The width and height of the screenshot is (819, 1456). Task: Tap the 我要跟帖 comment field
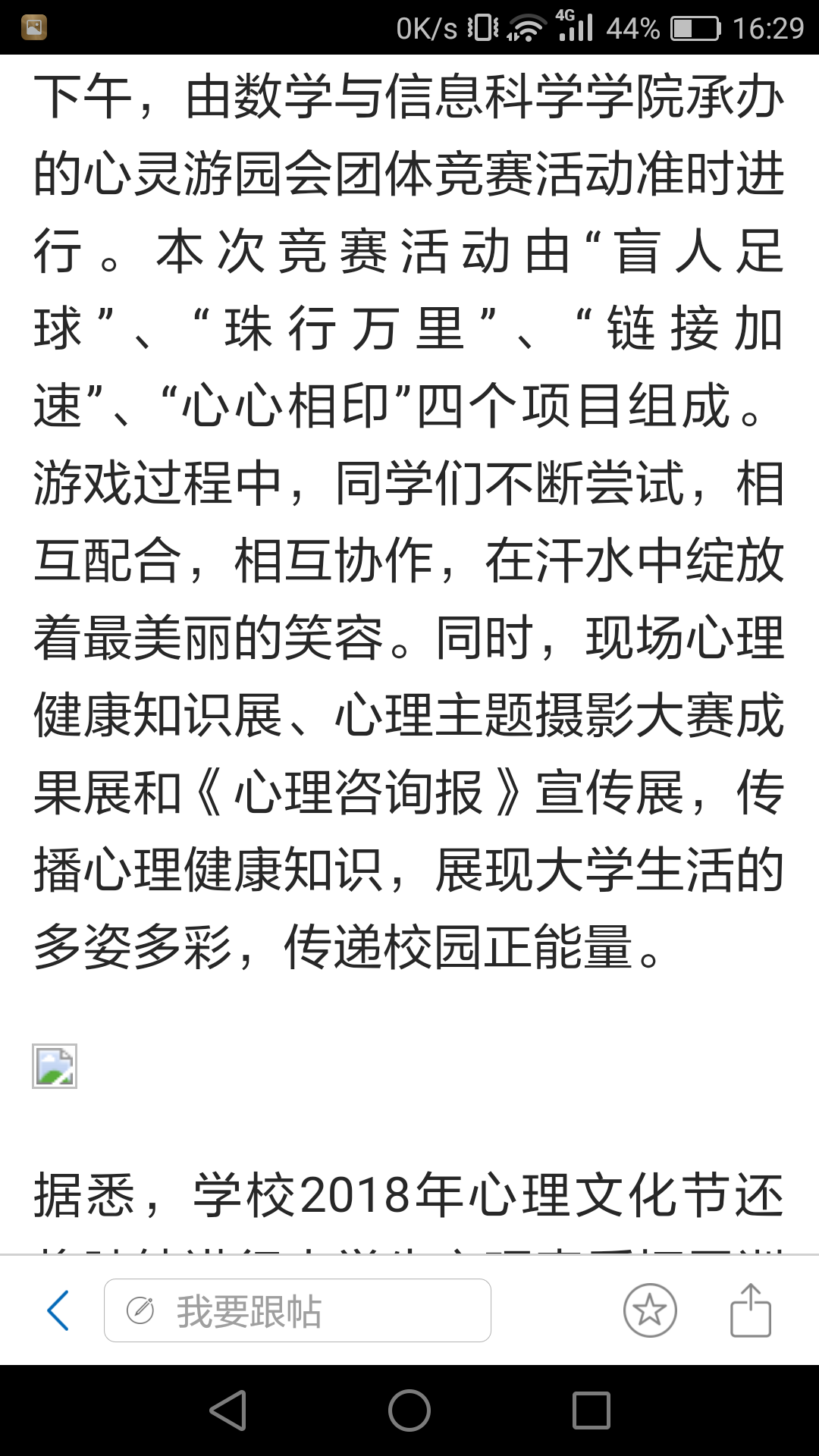(297, 1310)
